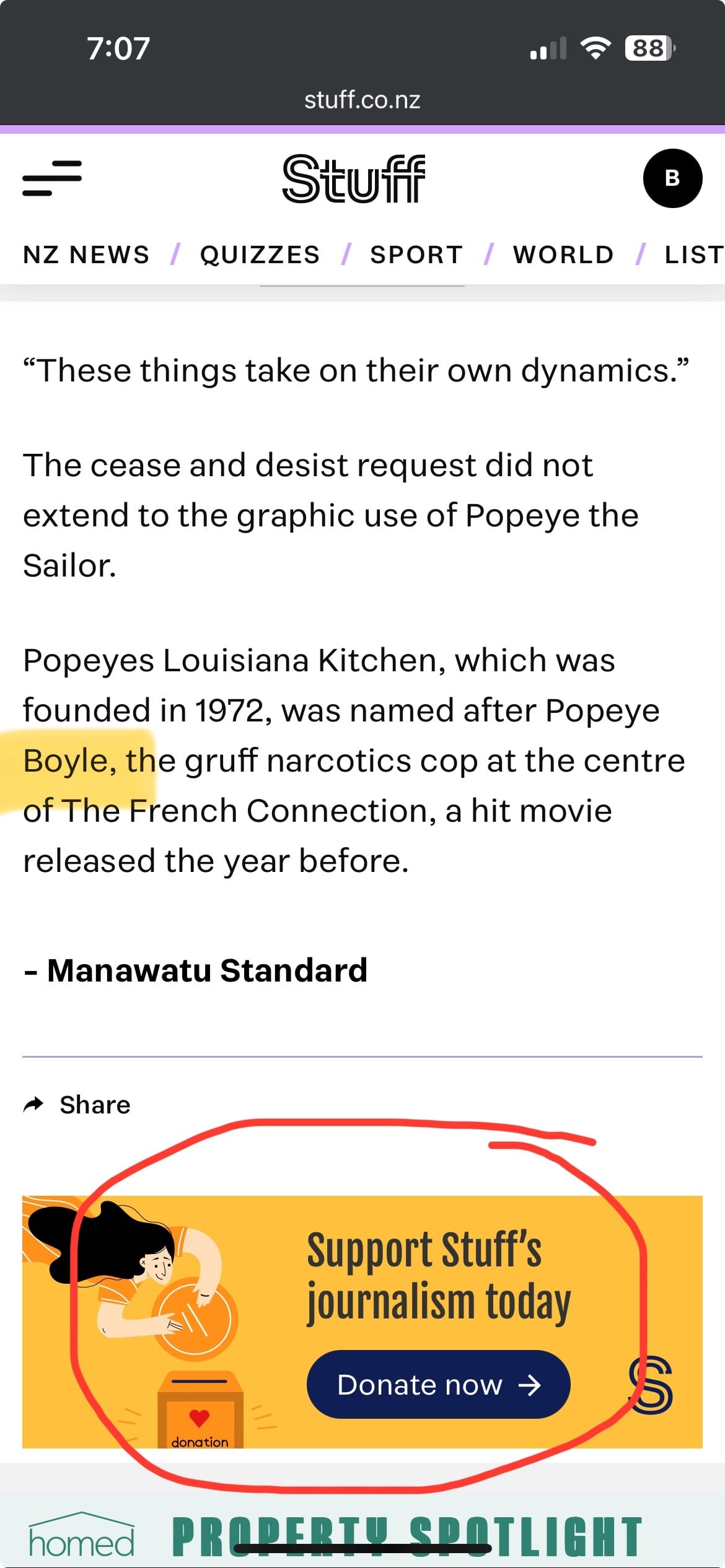This screenshot has height=1568, width=725.
Task: Tap the Donate now button
Action: pyautogui.click(x=438, y=1385)
